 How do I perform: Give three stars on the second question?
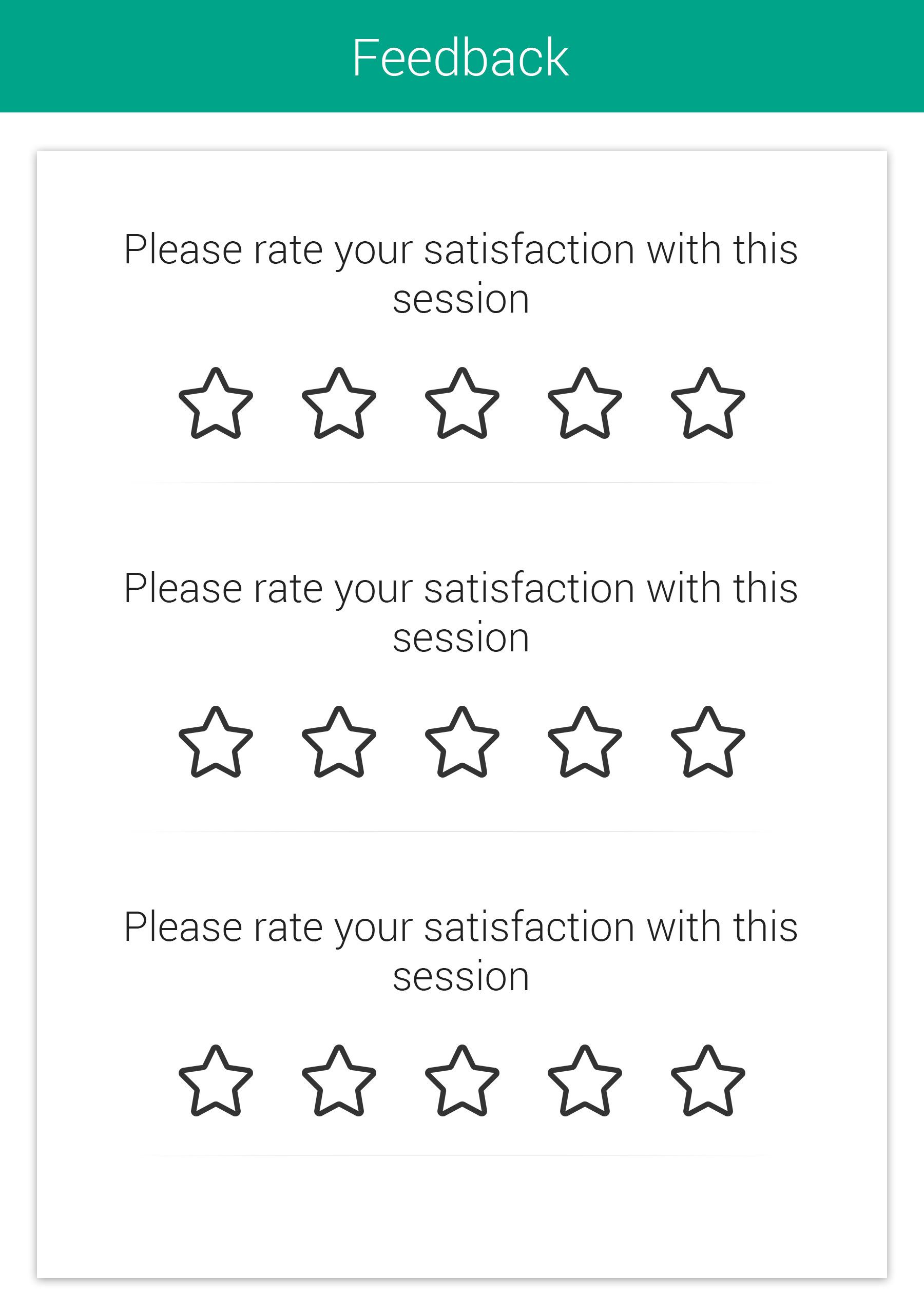(x=462, y=743)
